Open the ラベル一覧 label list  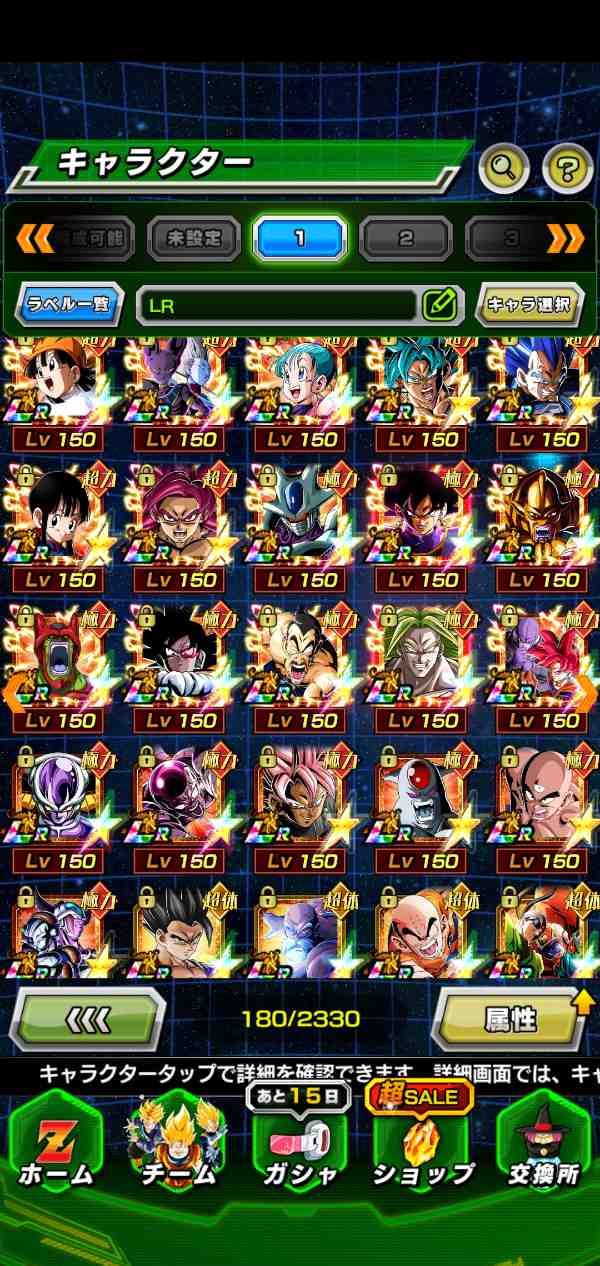(x=70, y=305)
